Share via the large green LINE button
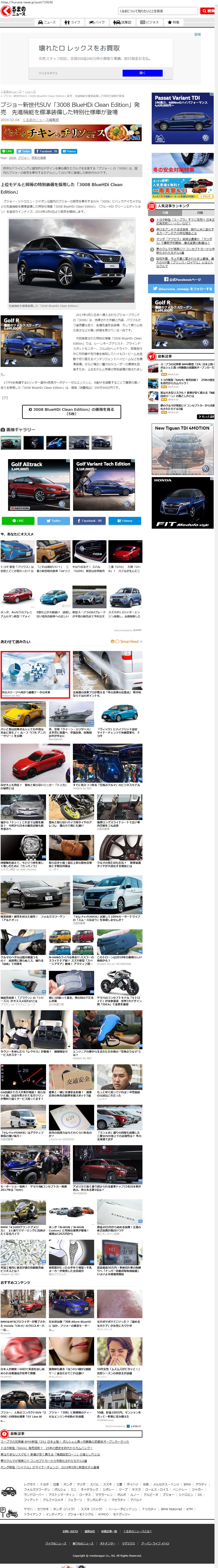The height and width of the screenshot is (1568, 218). [18, 520]
